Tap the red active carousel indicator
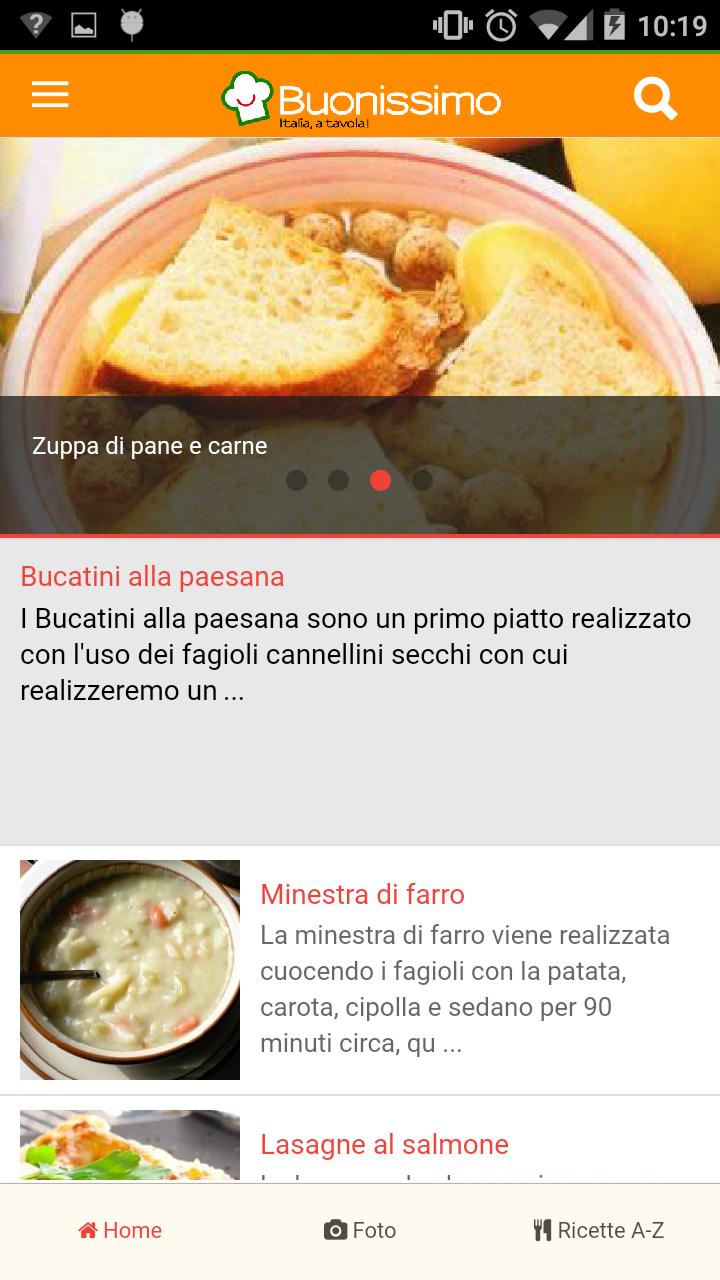This screenshot has height=1280, width=720. [x=380, y=480]
